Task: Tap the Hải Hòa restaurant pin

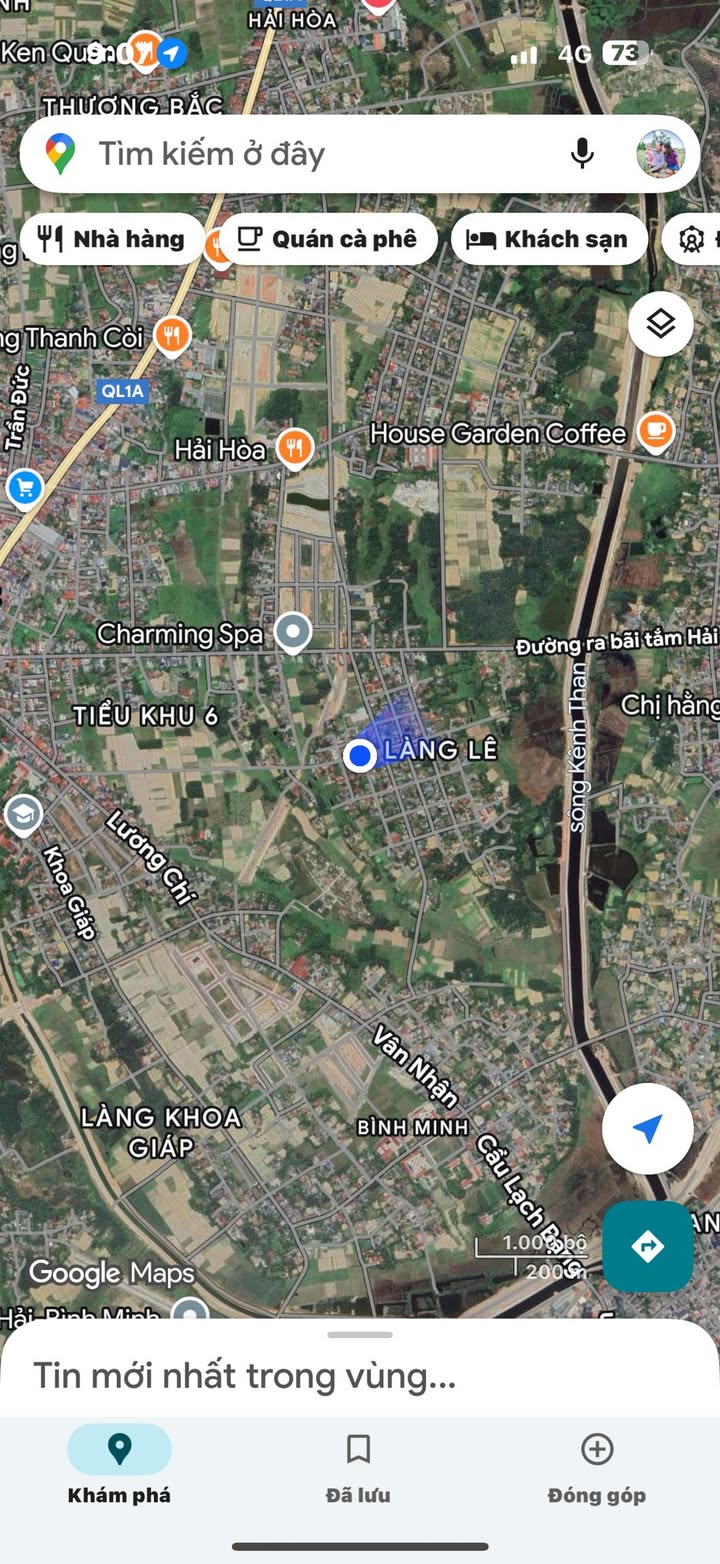Action: [293, 448]
